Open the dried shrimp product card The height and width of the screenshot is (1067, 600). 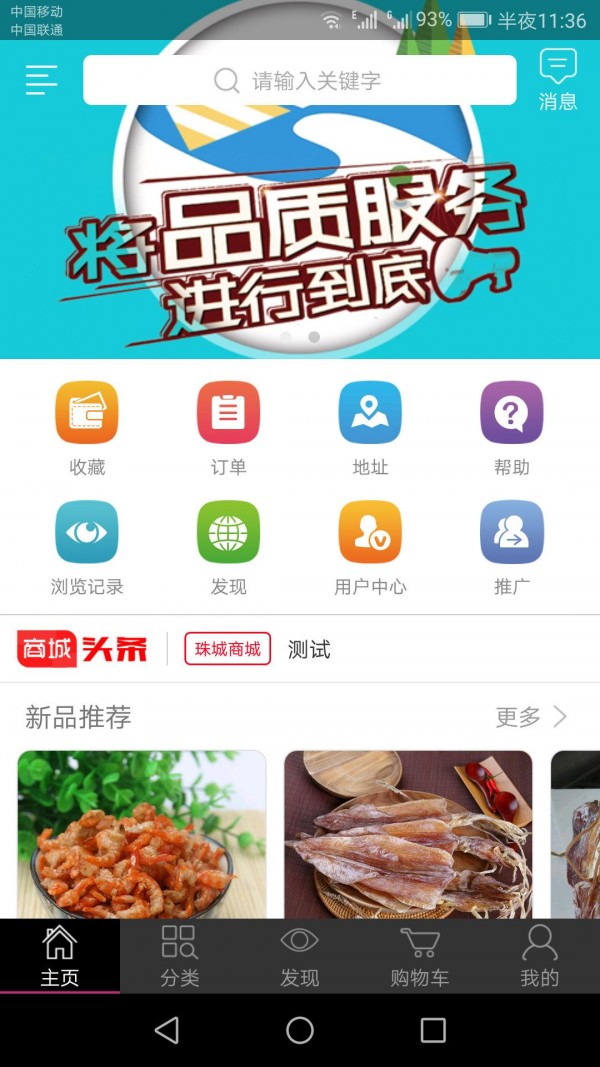pos(142,835)
